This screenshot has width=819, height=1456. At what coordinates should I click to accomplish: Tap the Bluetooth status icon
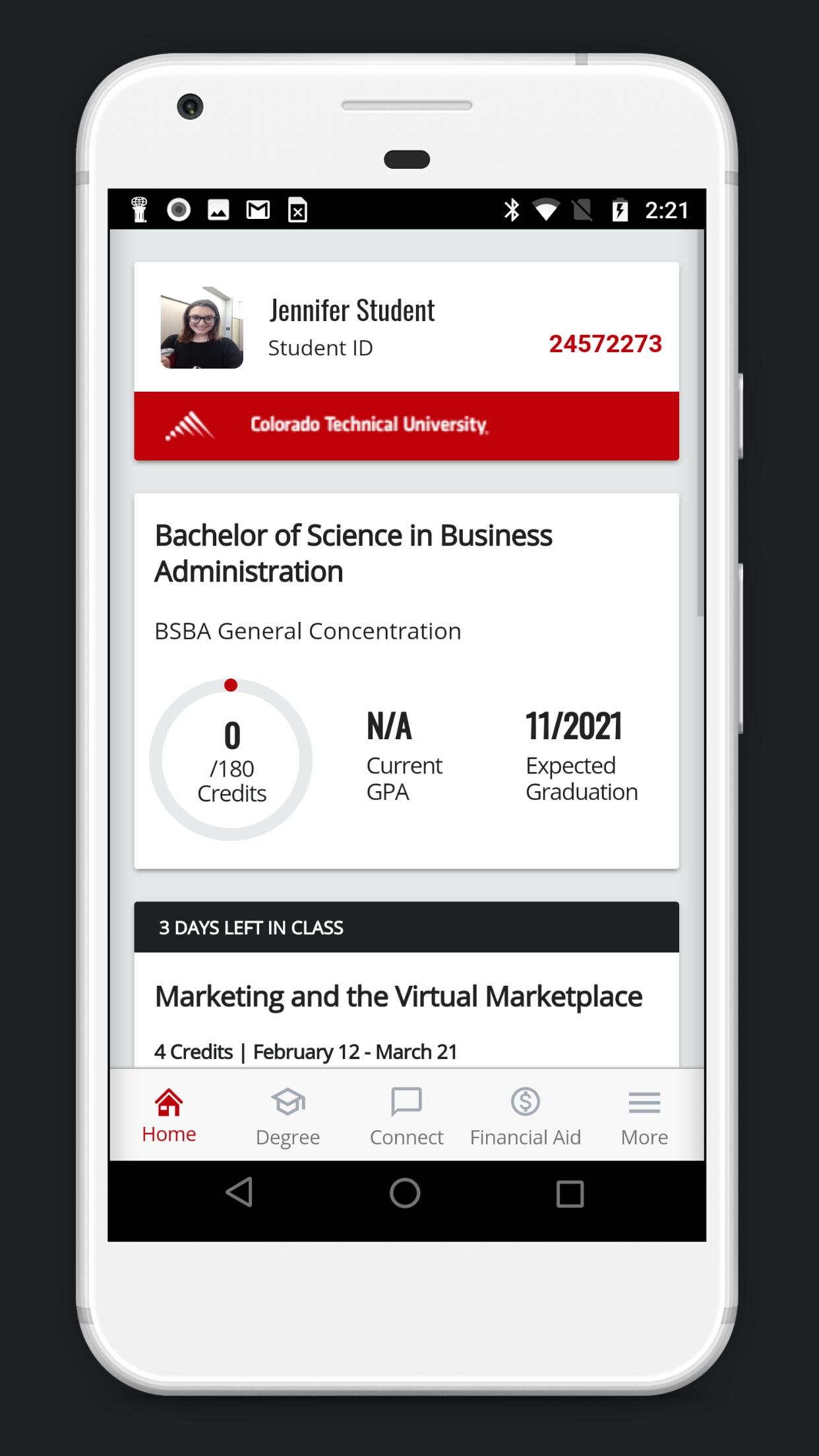511,210
